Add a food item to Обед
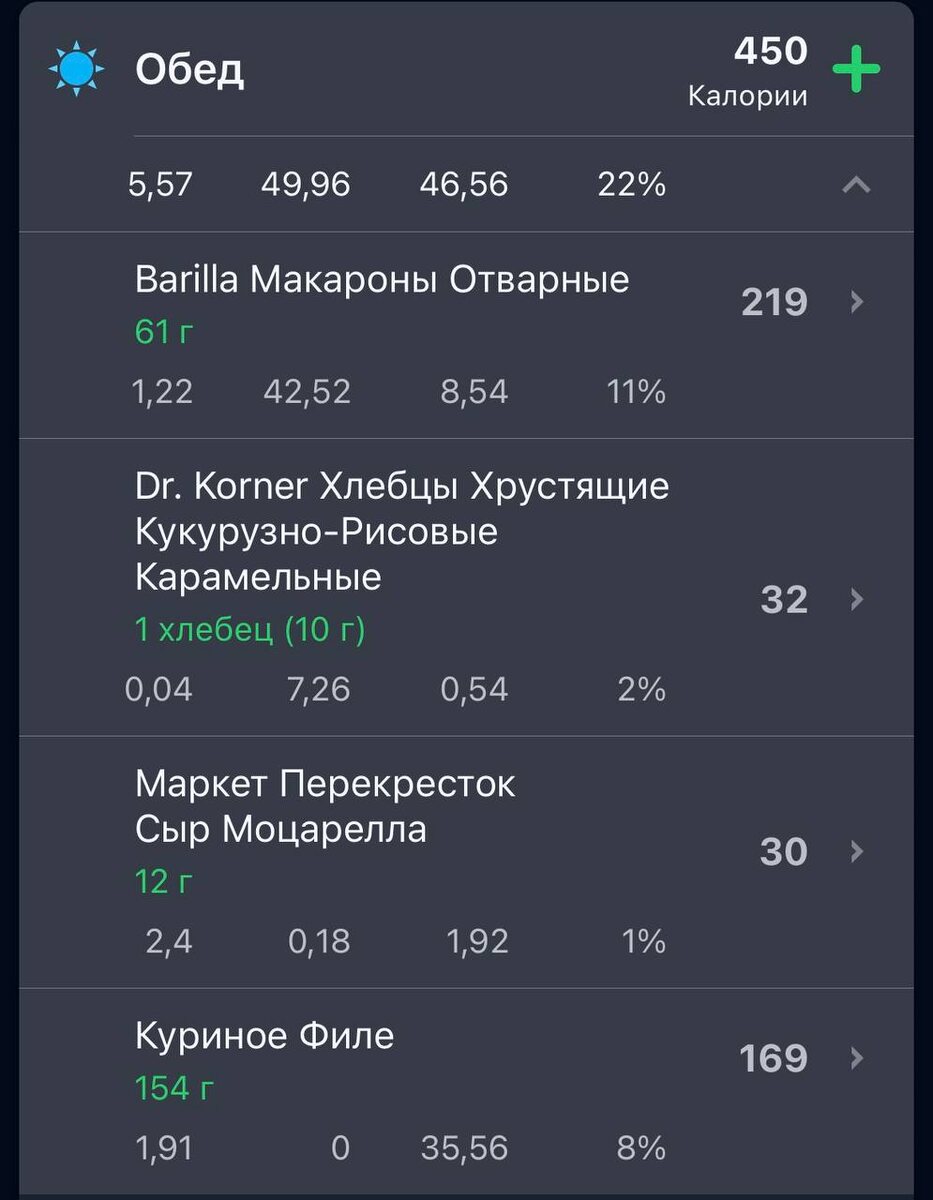Image resolution: width=933 pixels, height=1200 pixels. pos(856,70)
